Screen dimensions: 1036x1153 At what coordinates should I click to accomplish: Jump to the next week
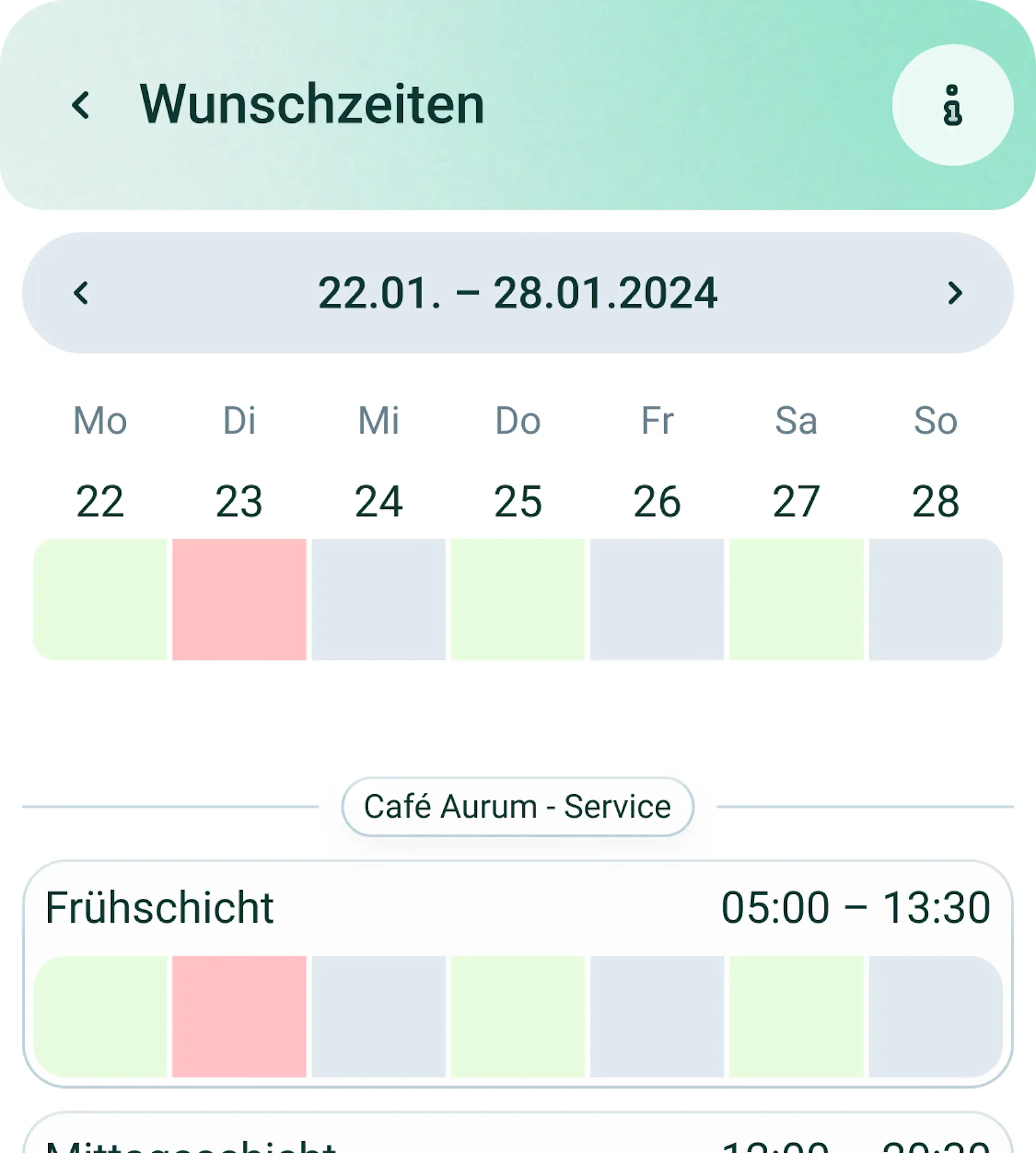[x=954, y=293]
